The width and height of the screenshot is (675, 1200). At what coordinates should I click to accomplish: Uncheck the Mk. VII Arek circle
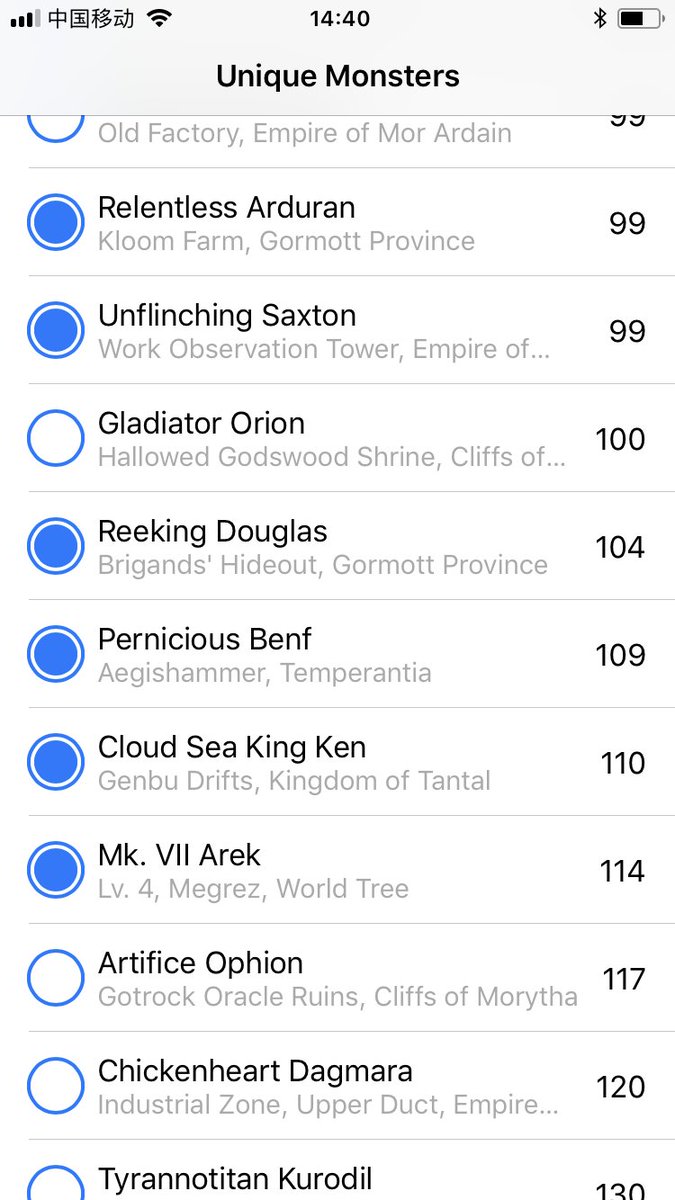[x=55, y=870]
